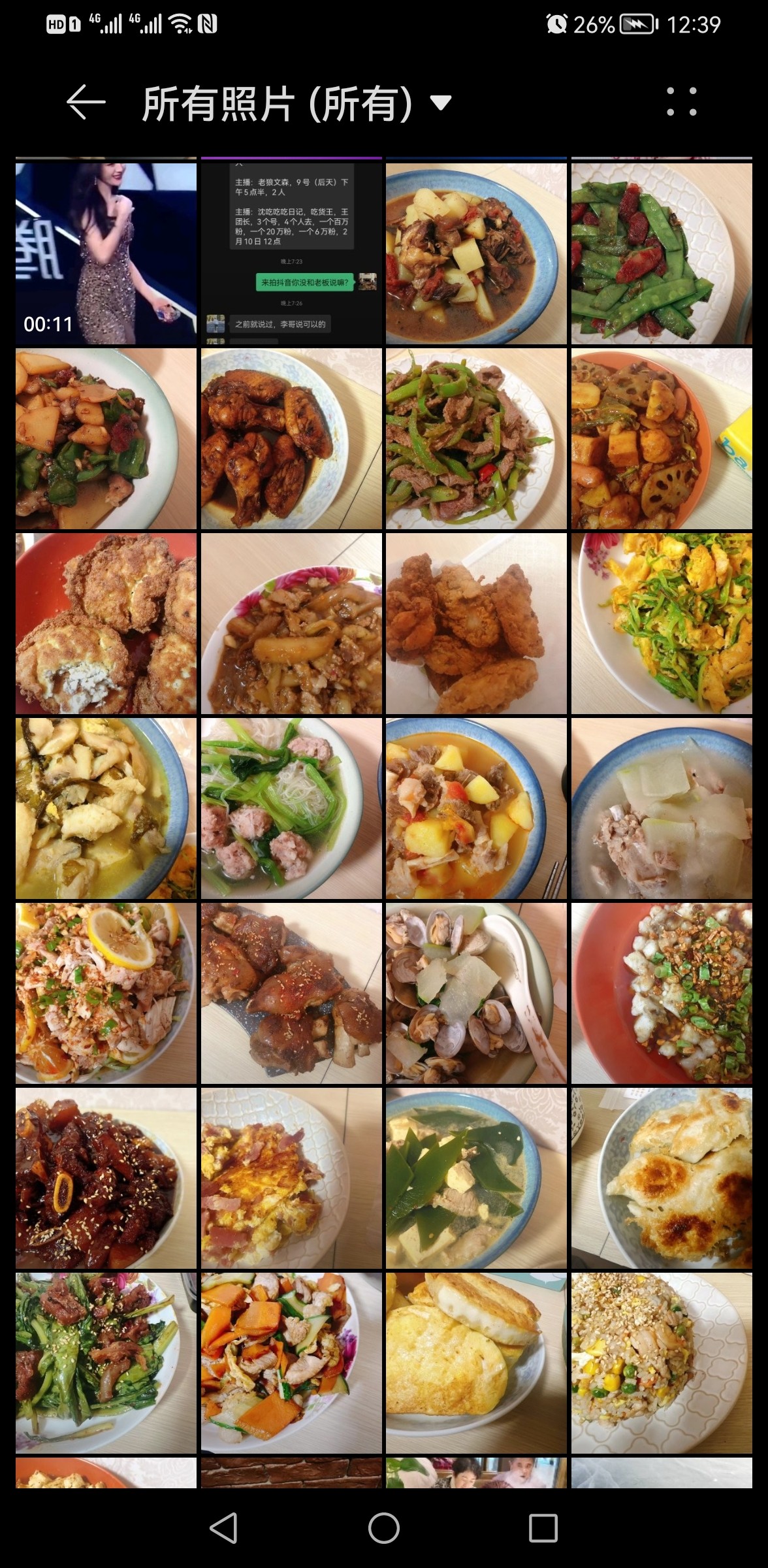The width and height of the screenshot is (768, 1568).
Task: Open the four-dot overflow menu
Action: coord(681,102)
